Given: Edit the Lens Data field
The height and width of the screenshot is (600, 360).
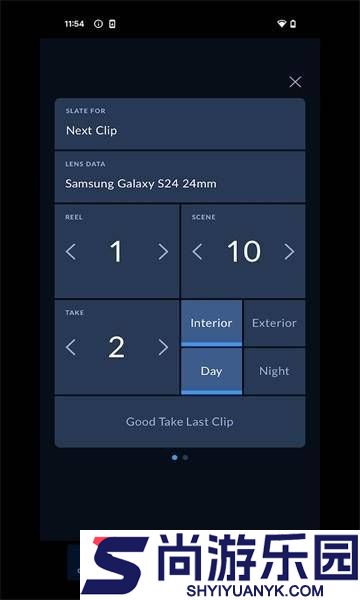Looking at the screenshot, I should [x=180, y=177].
